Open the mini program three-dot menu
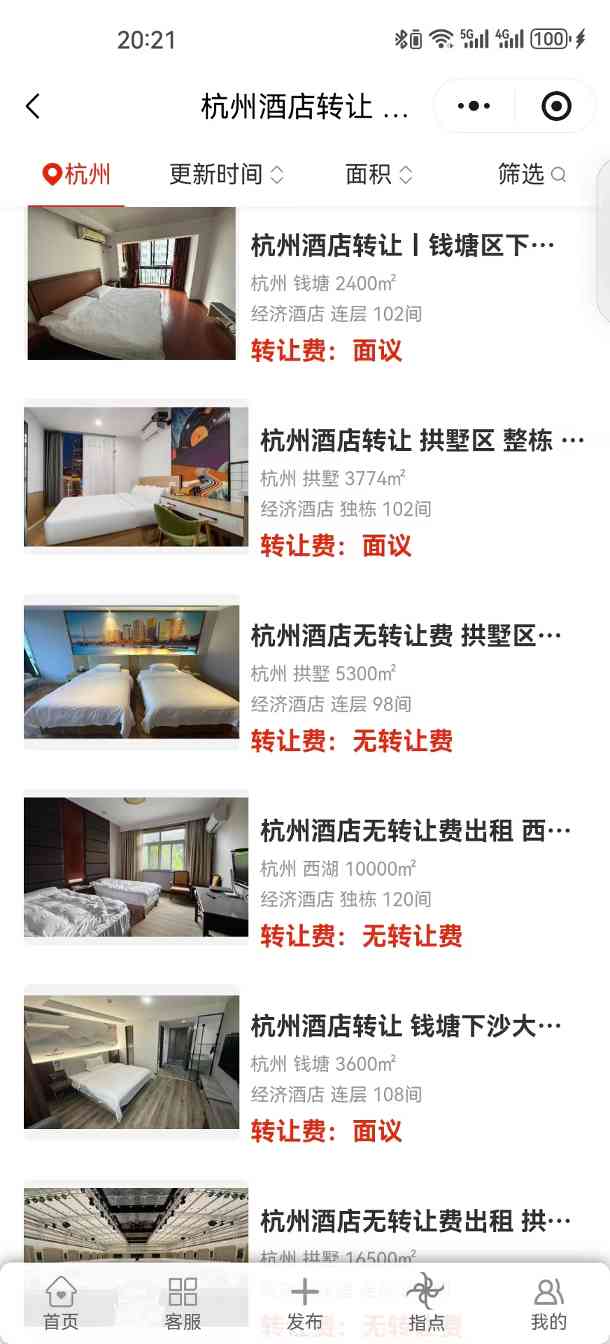 click(473, 106)
